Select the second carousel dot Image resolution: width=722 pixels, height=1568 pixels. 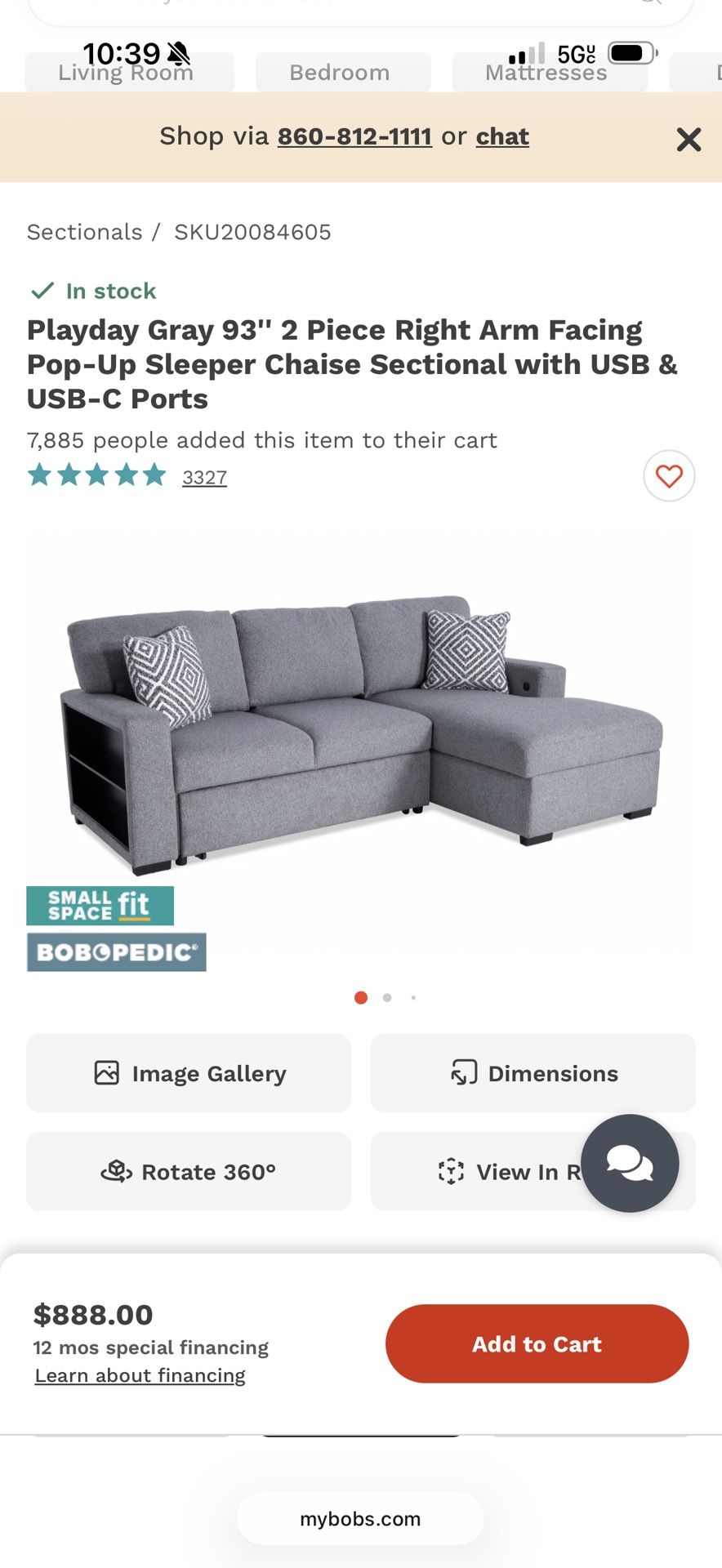coord(387,997)
